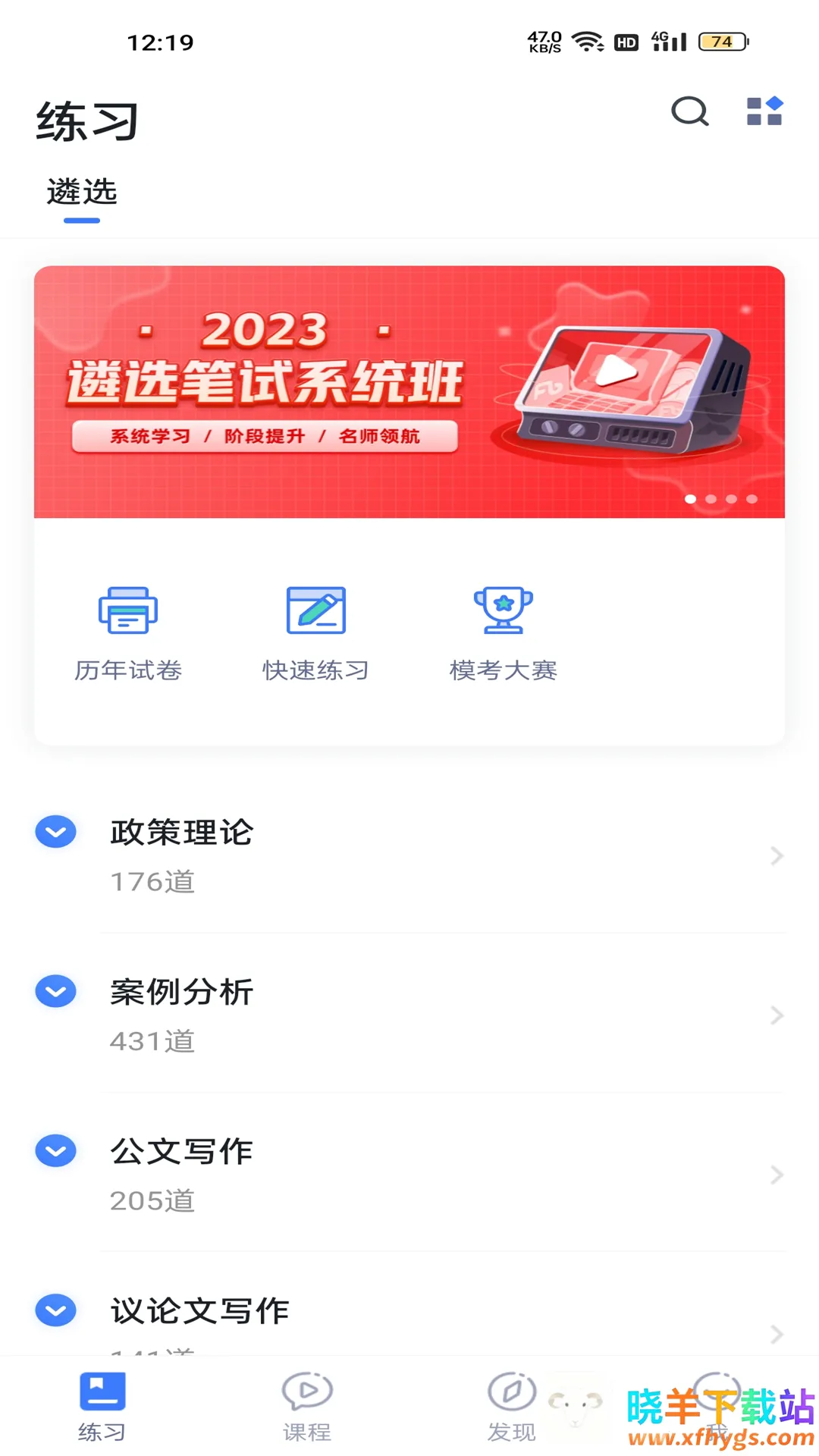Open the search icon
Screen dimensions: 819x1456
point(689,111)
